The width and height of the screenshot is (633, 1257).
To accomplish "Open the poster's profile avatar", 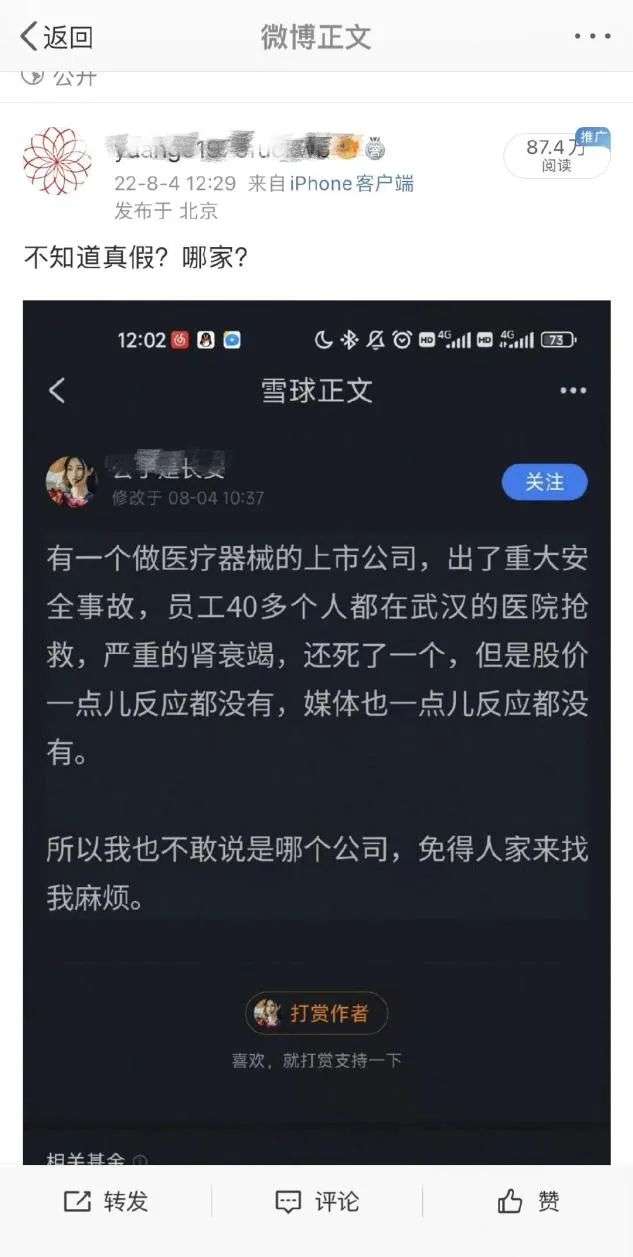I will 56,160.
